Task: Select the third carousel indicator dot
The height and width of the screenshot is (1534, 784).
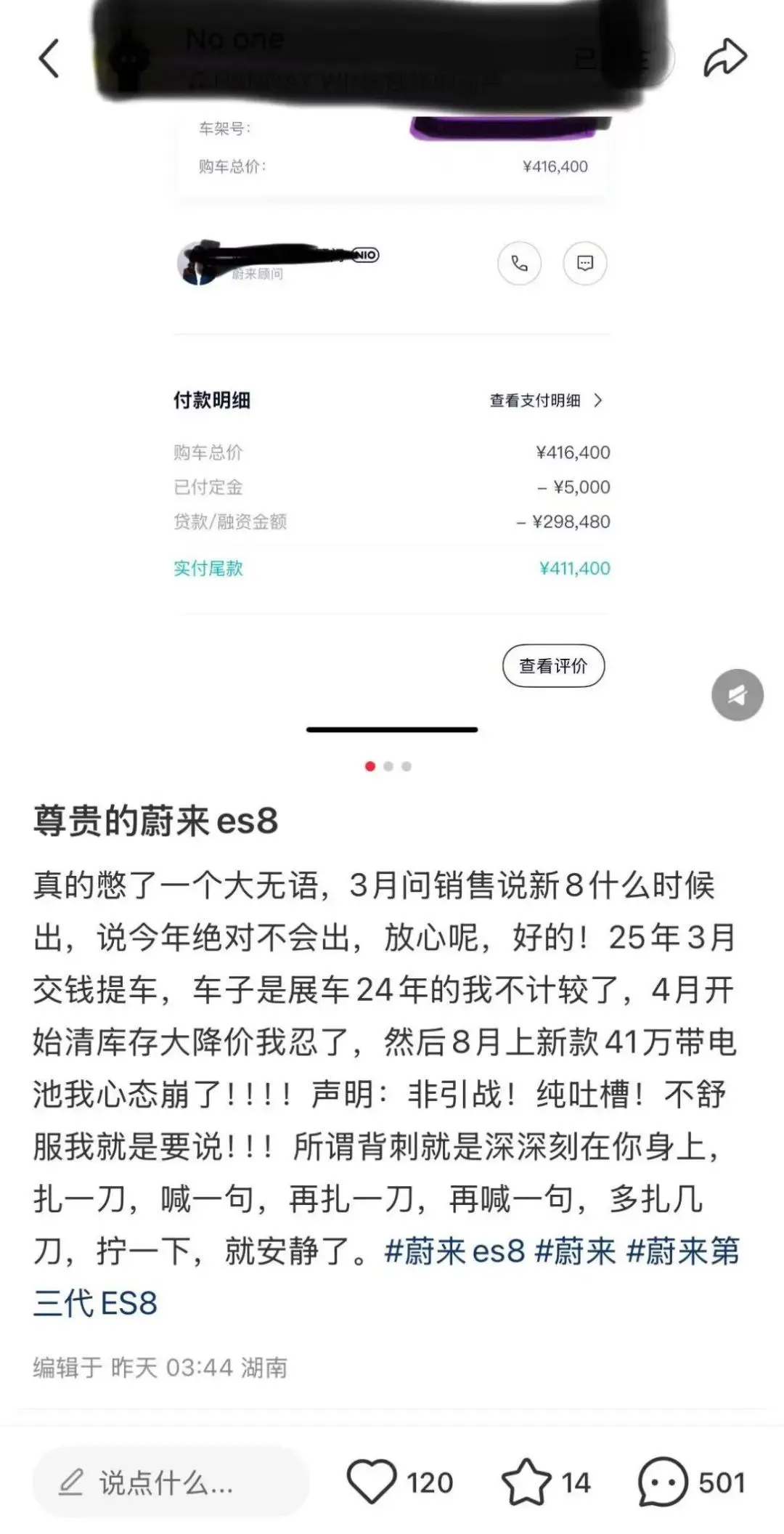Action: pyautogui.click(x=407, y=766)
